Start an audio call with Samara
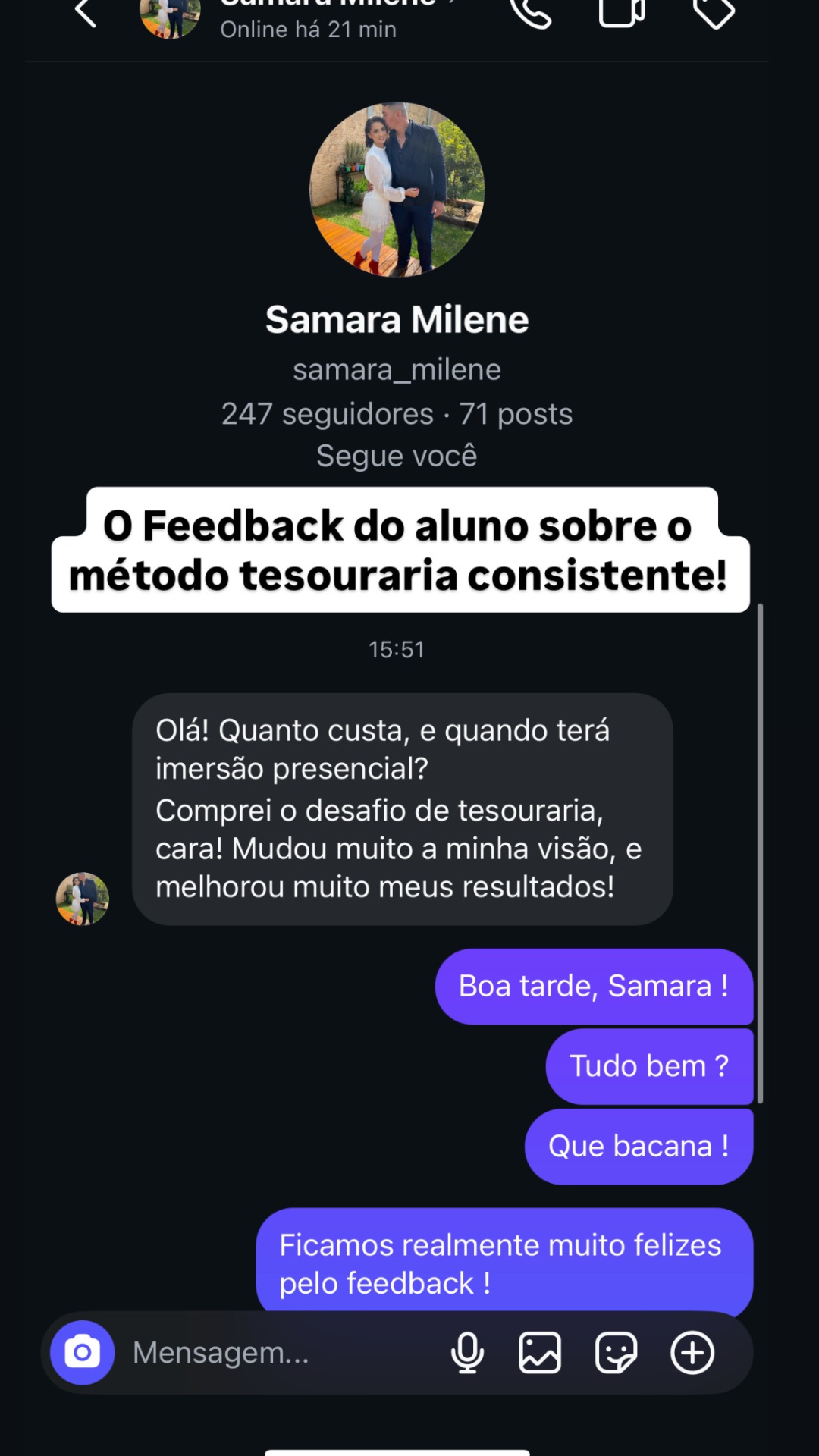The image size is (819, 1456). [531, 11]
